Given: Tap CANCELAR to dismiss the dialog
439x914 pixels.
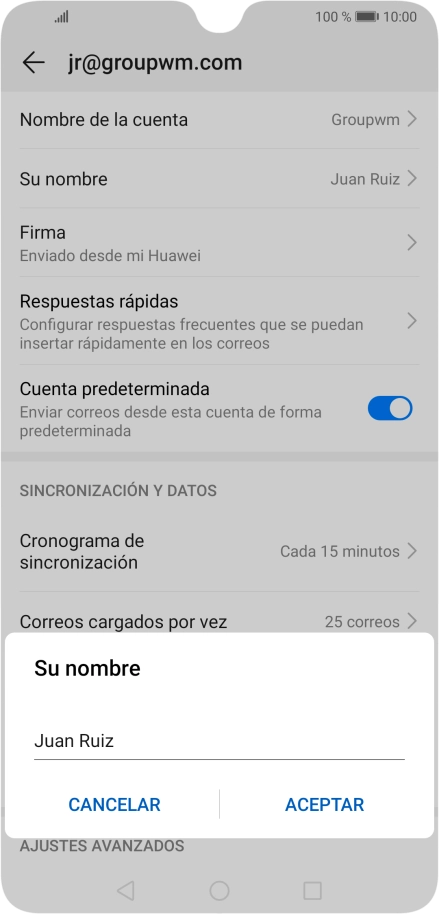Looking at the screenshot, I should (114, 804).
